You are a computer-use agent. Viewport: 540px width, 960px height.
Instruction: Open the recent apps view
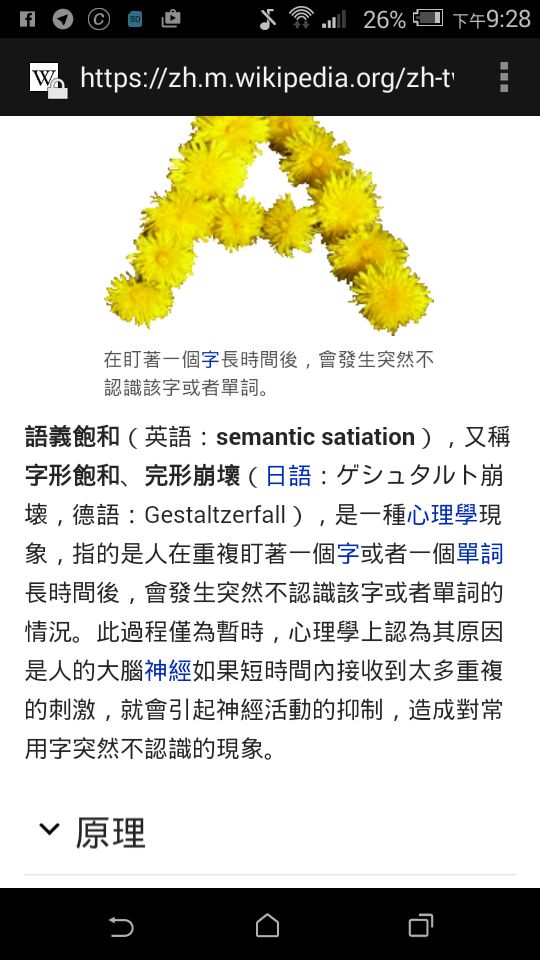[x=421, y=925]
